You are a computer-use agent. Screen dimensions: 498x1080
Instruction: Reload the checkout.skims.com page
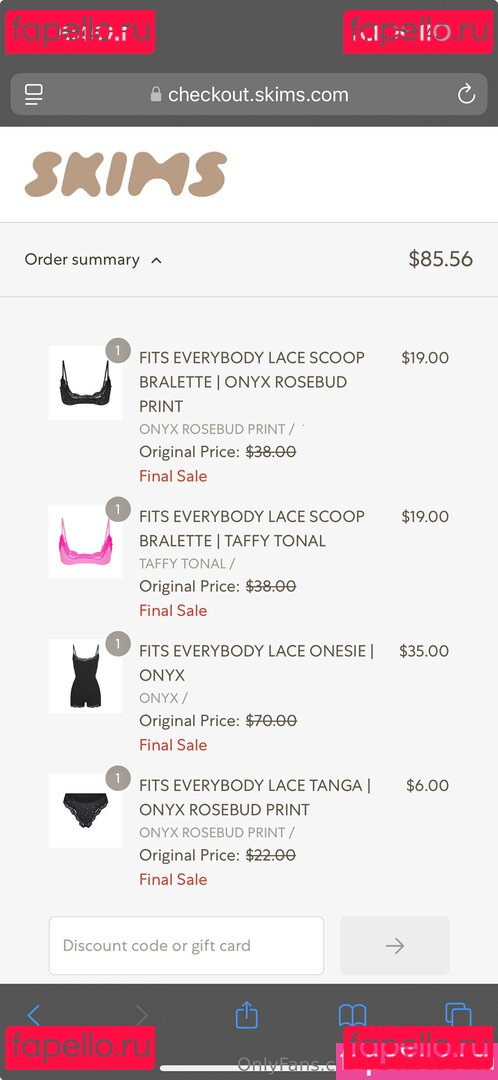[466, 94]
